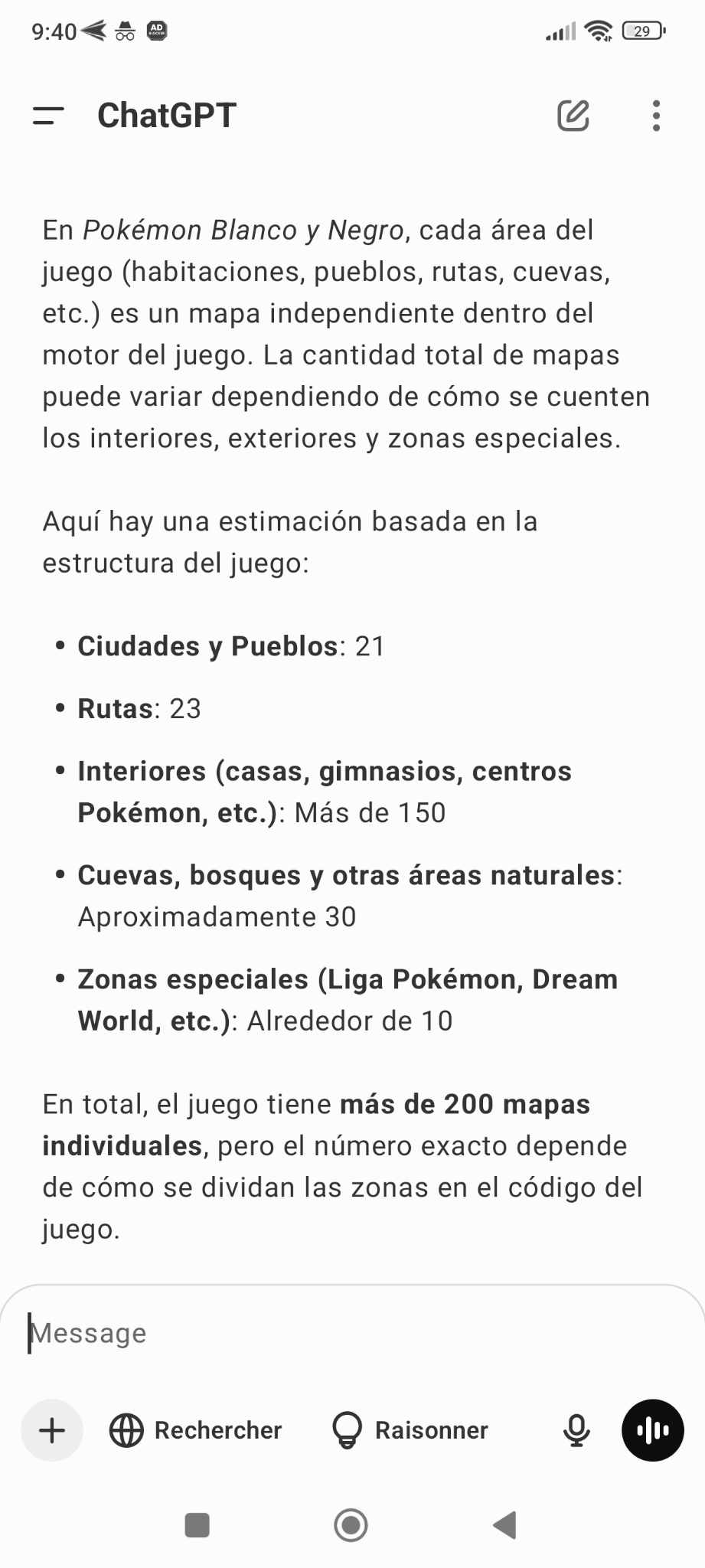
Task: Enable the Raisonner reasoning option
Action: coord(410,1430)
